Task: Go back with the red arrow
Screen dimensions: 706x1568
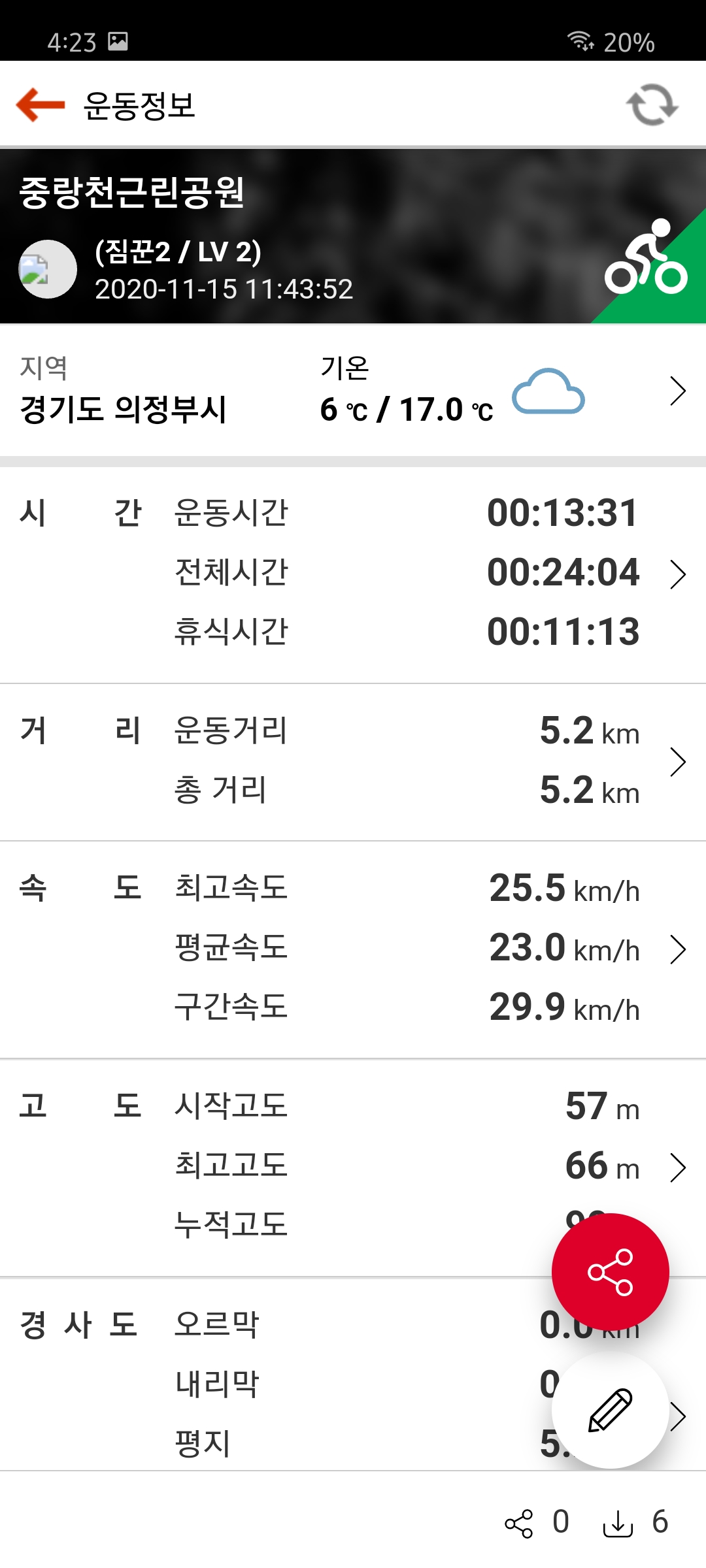Action: (41, 105)
